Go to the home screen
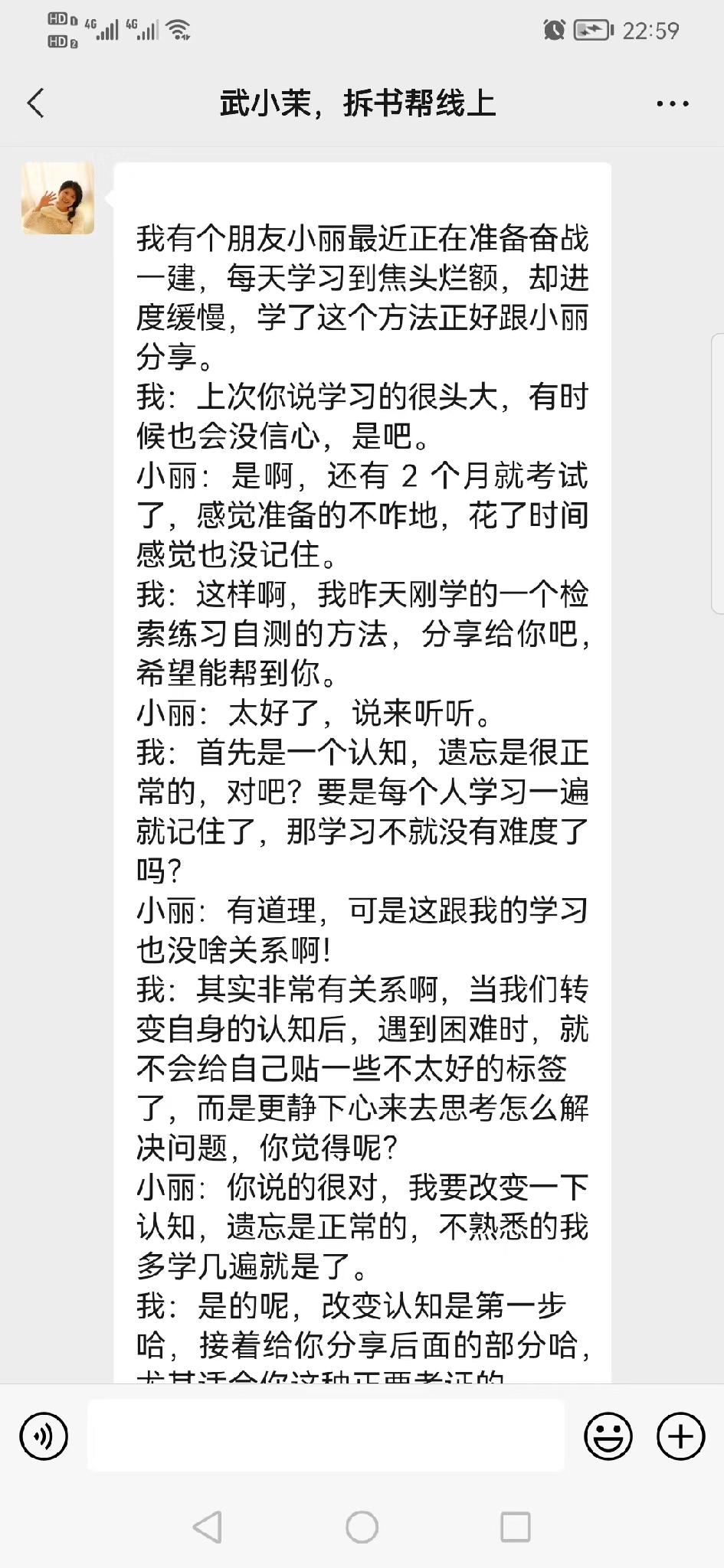The image size is (724, 1568). point(362,1527)
